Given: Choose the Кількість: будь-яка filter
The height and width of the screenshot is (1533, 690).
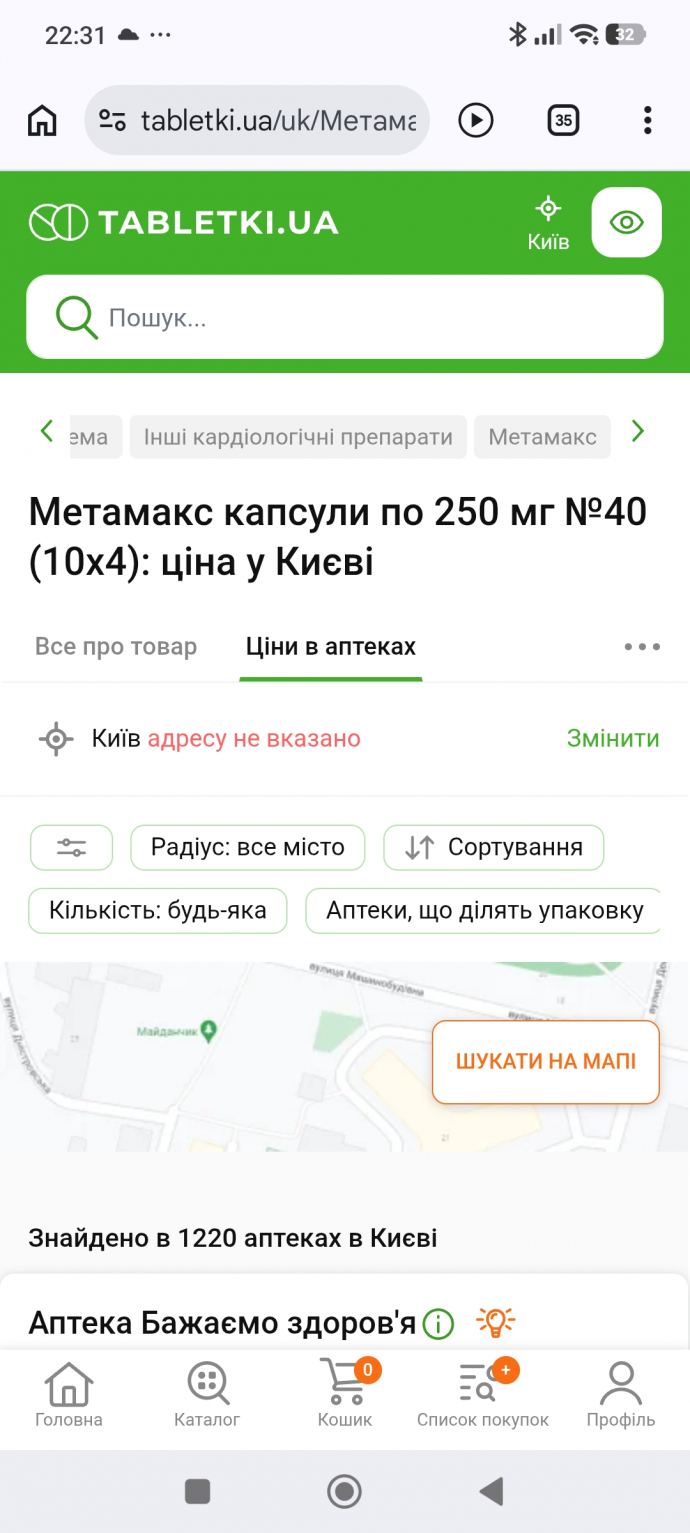Looking at the screenshot, I should (x=158, y=911).
